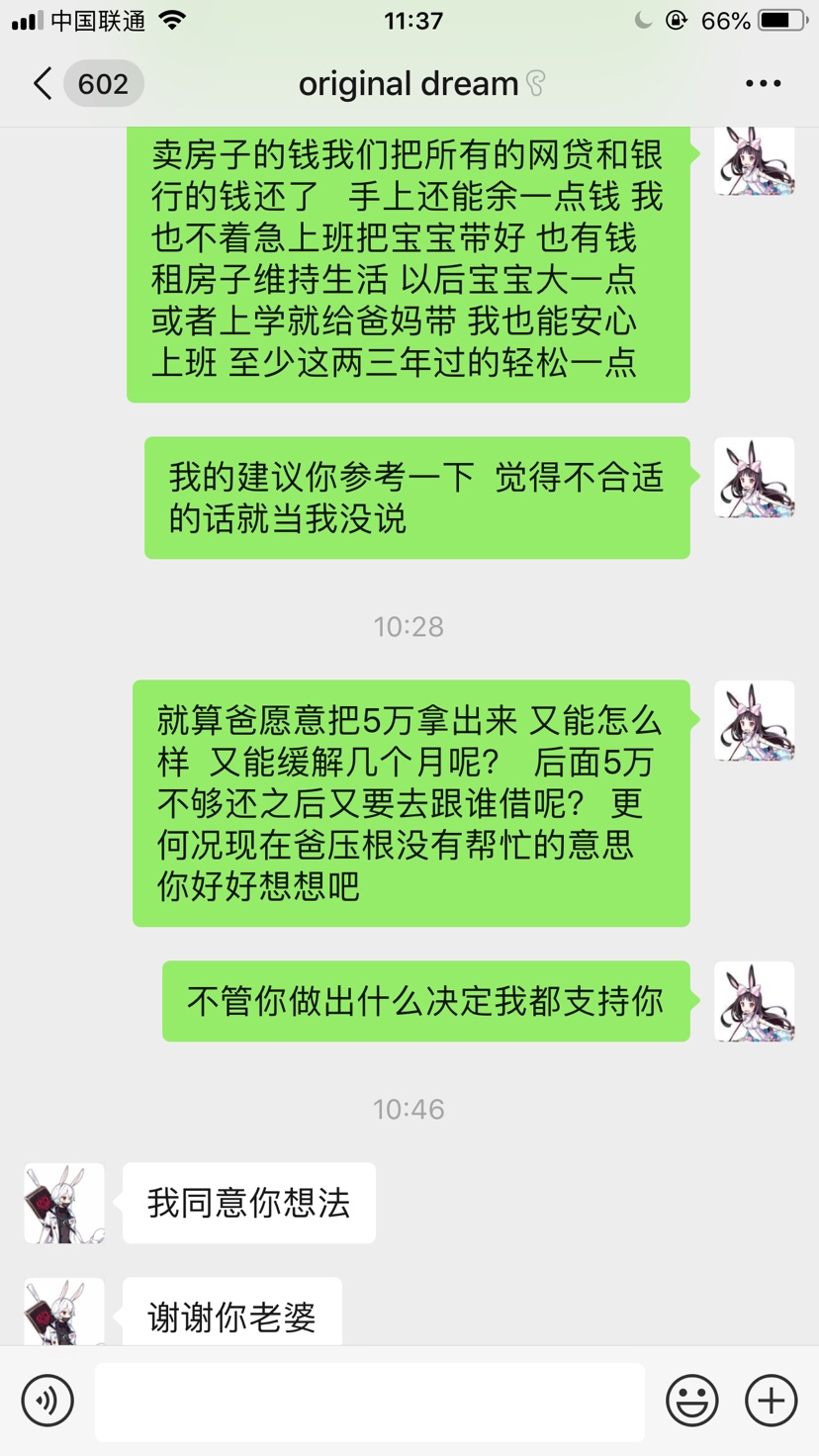The image size is (819, 1456).
Task: Open avatar beside '不管你做出什么决定我都支持你' message
Action: click(x=754, y=1001)
